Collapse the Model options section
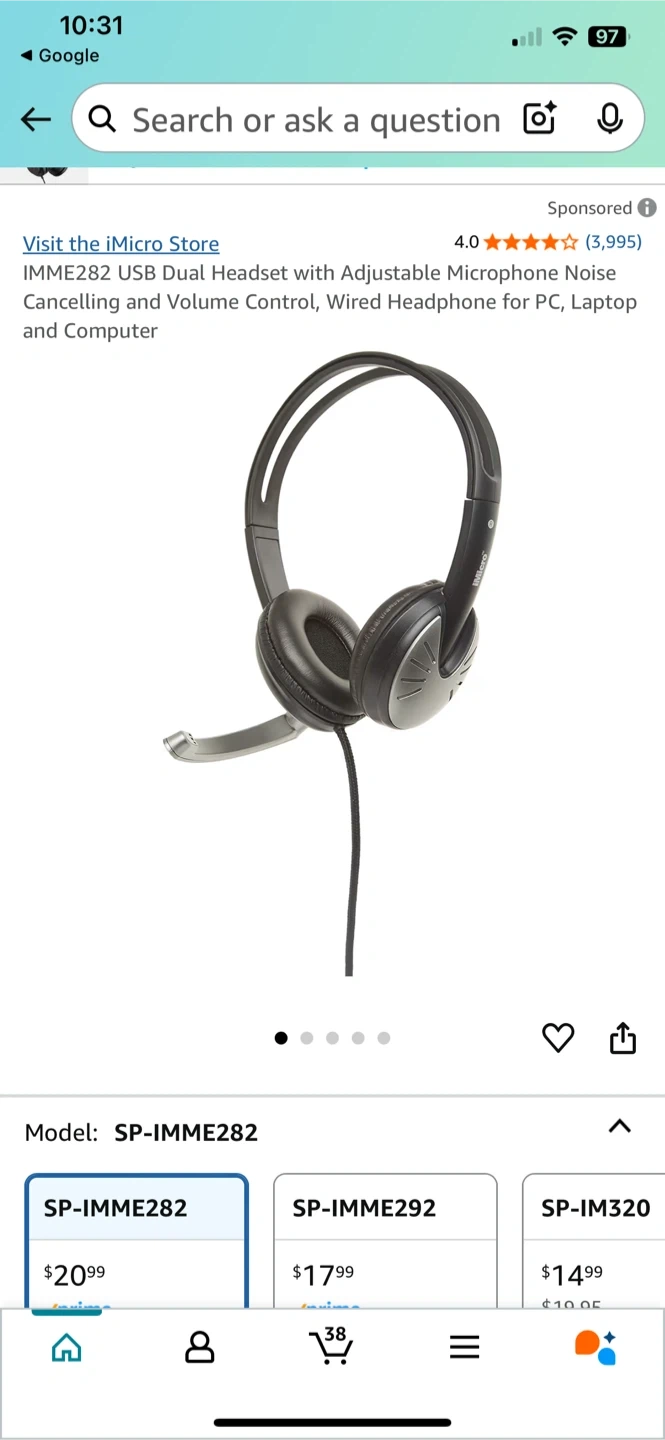The image size is (665, 1440). pos(620,1126)
